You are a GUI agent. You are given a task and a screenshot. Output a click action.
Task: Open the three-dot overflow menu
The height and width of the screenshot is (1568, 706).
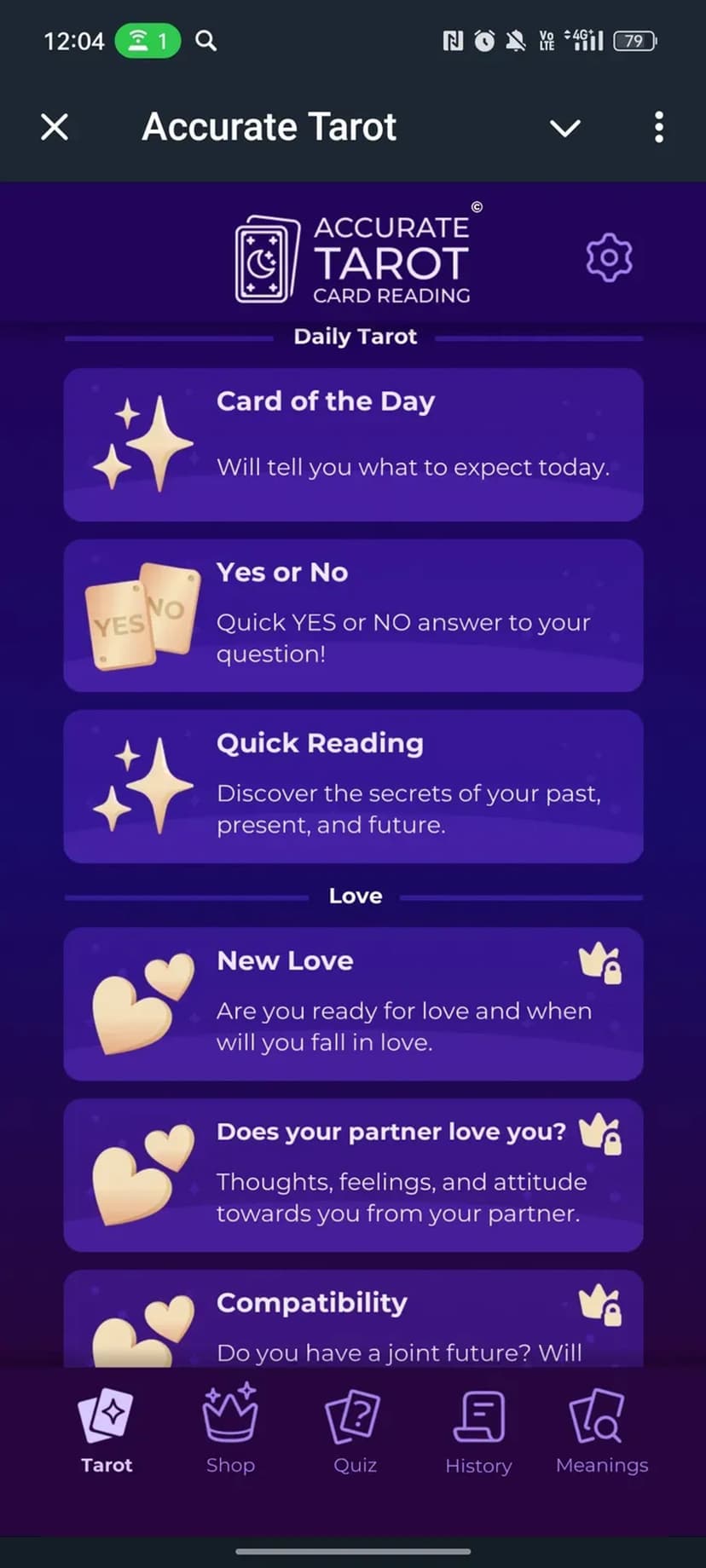(x=658, y=128)
